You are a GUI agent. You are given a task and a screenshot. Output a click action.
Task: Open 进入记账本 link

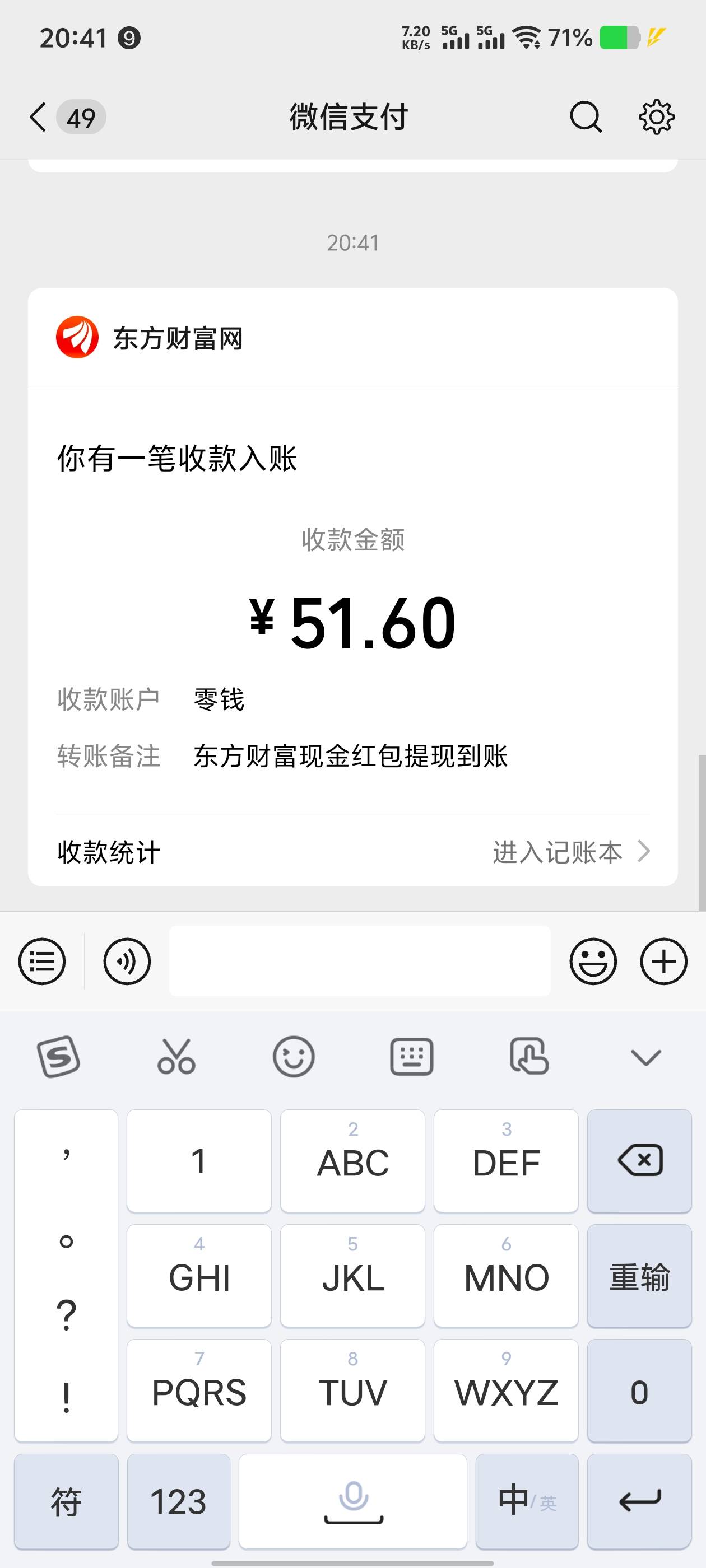pyautogui.click(x=570, y=852)
